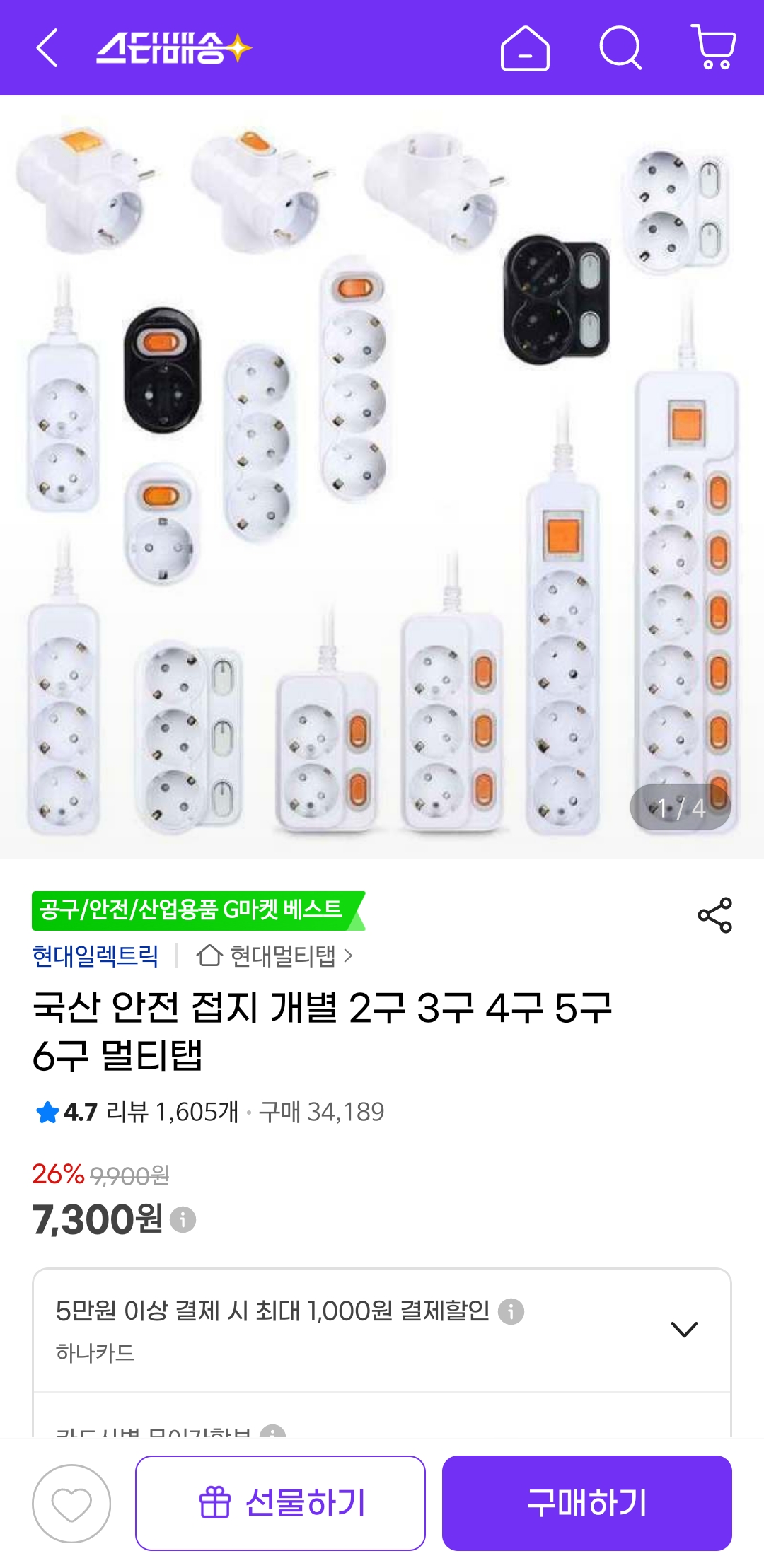
Task: Open the shopping cart
Action: pyautogui.click(x=714, y=48)
